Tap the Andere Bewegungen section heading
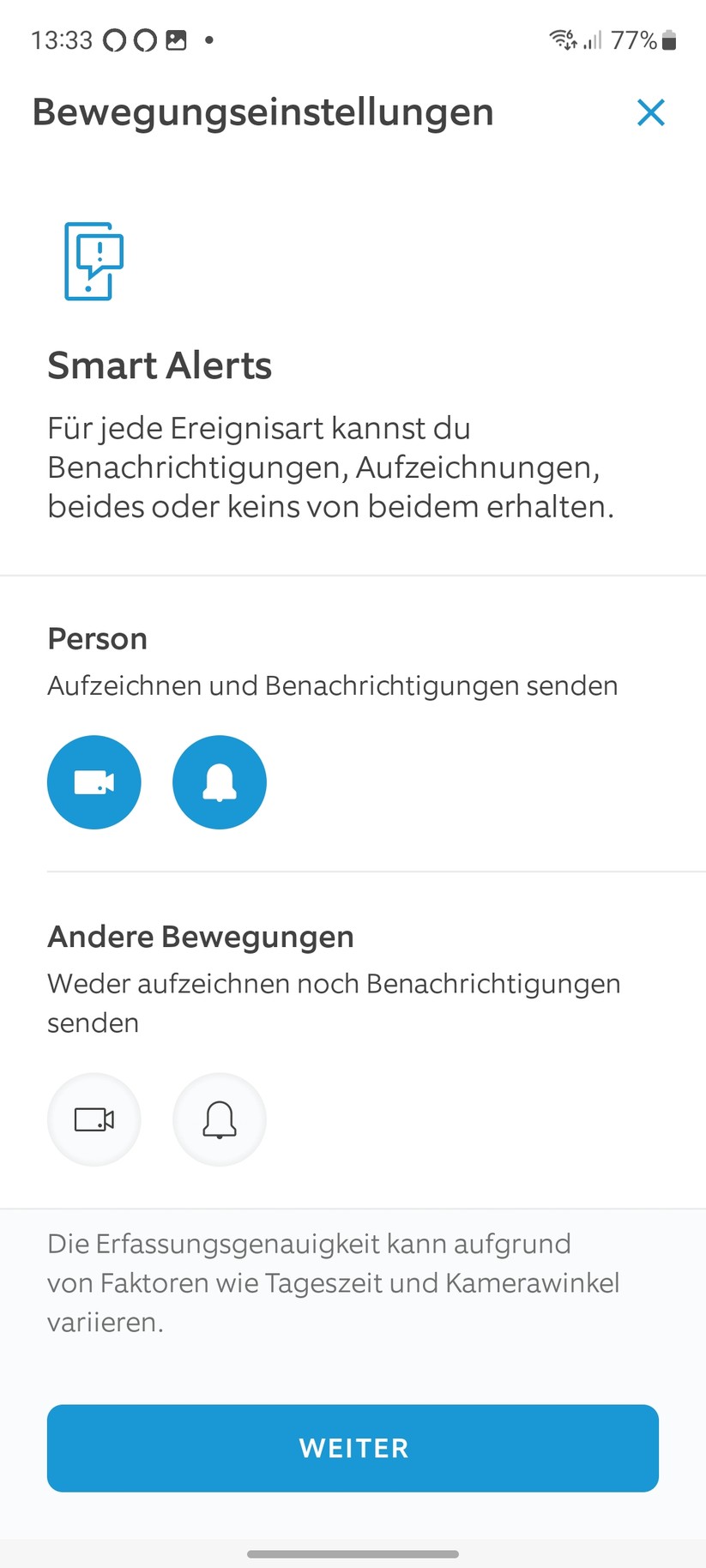Screen dimensions: 706x1568 point(200,937)
